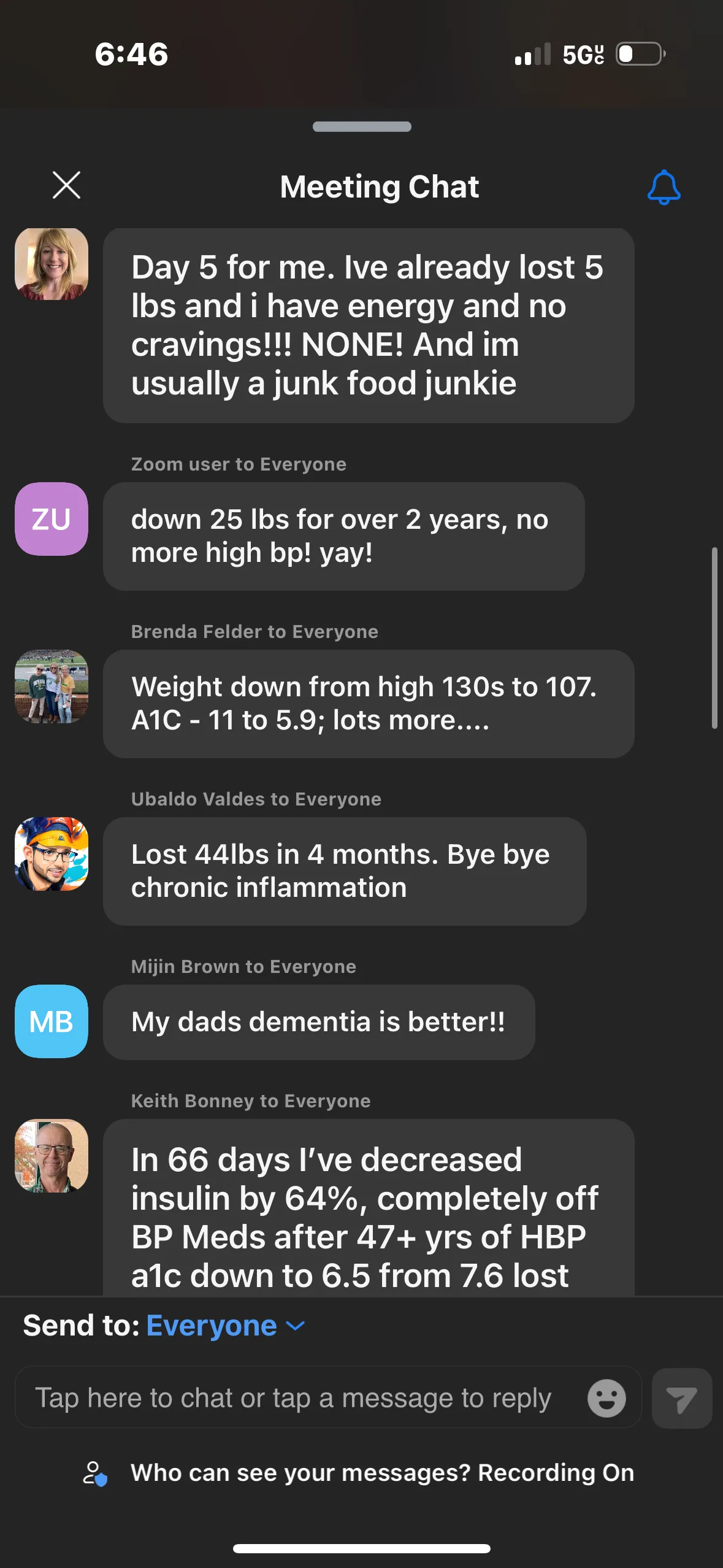Reply to the Day 5 message
723x1568 pixels.
click(x=368, y=325)
